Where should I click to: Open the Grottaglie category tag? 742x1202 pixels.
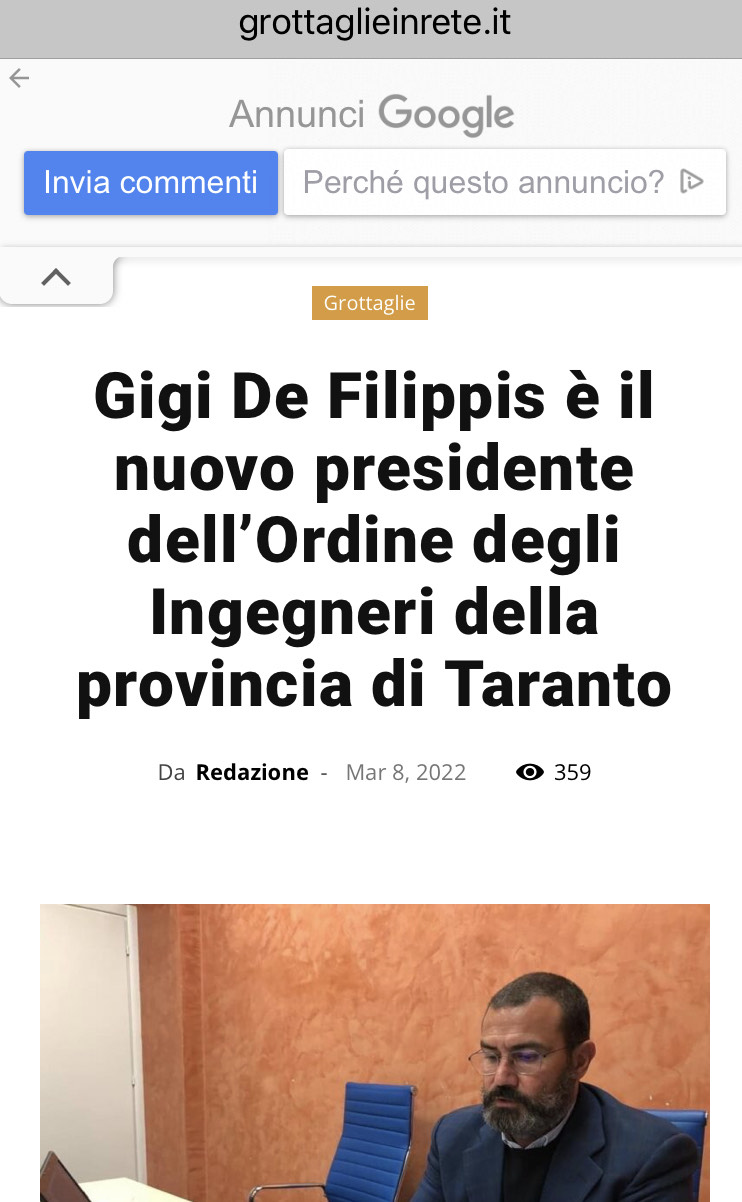(x=370, y=303)
